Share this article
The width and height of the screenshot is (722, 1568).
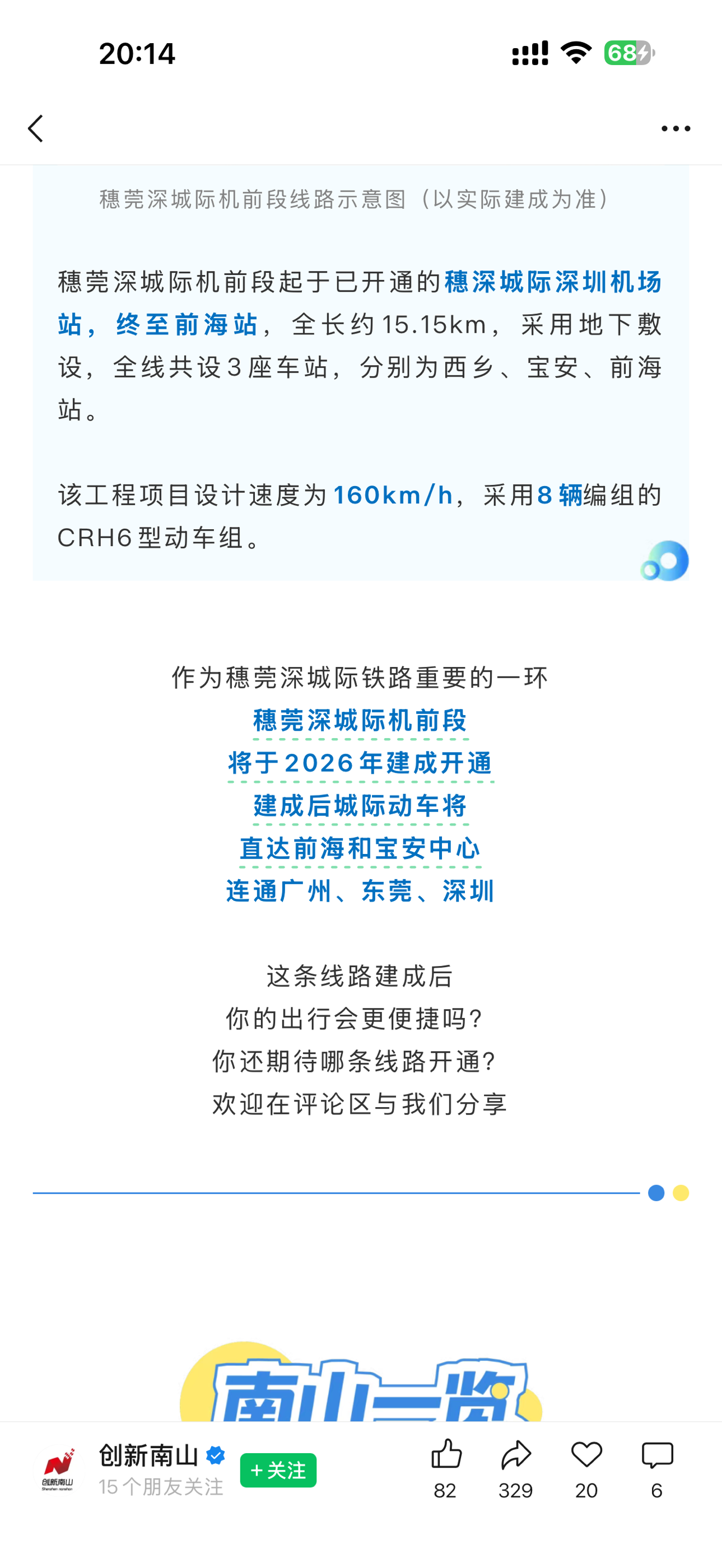pyautogui.click(x=516, y=1455)
